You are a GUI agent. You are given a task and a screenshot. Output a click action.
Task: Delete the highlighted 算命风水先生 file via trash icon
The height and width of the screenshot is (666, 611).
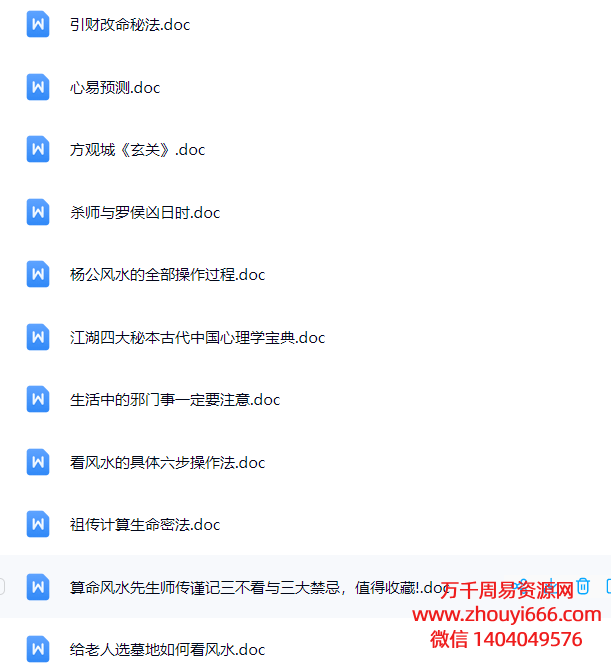click(583, 586)
